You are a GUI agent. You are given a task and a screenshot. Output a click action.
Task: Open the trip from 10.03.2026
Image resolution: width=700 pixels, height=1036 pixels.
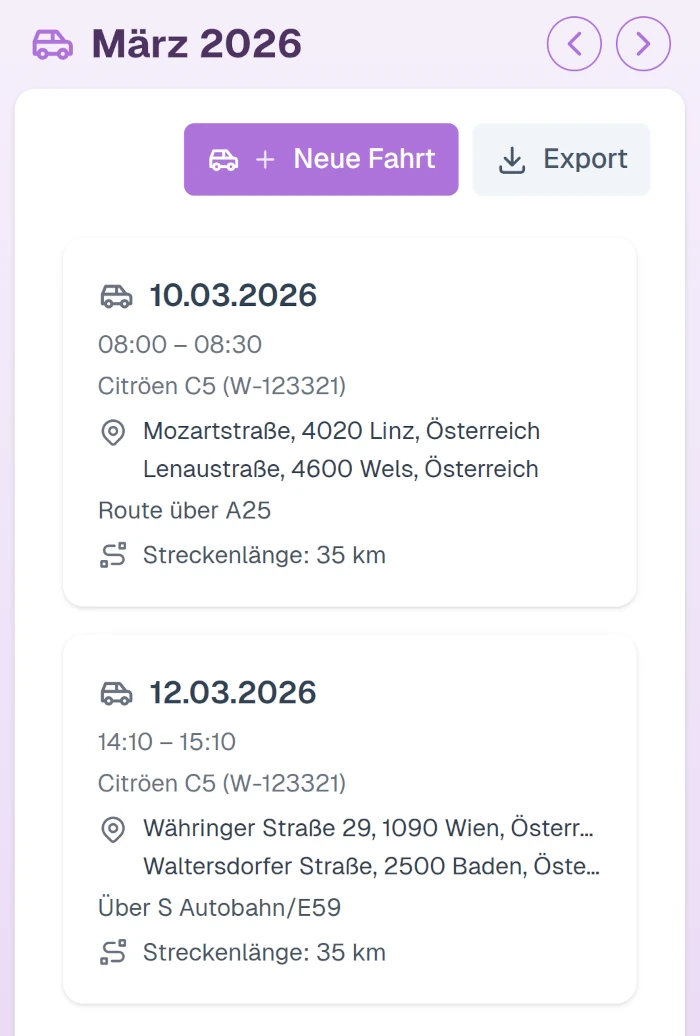[x=349, y=421]
